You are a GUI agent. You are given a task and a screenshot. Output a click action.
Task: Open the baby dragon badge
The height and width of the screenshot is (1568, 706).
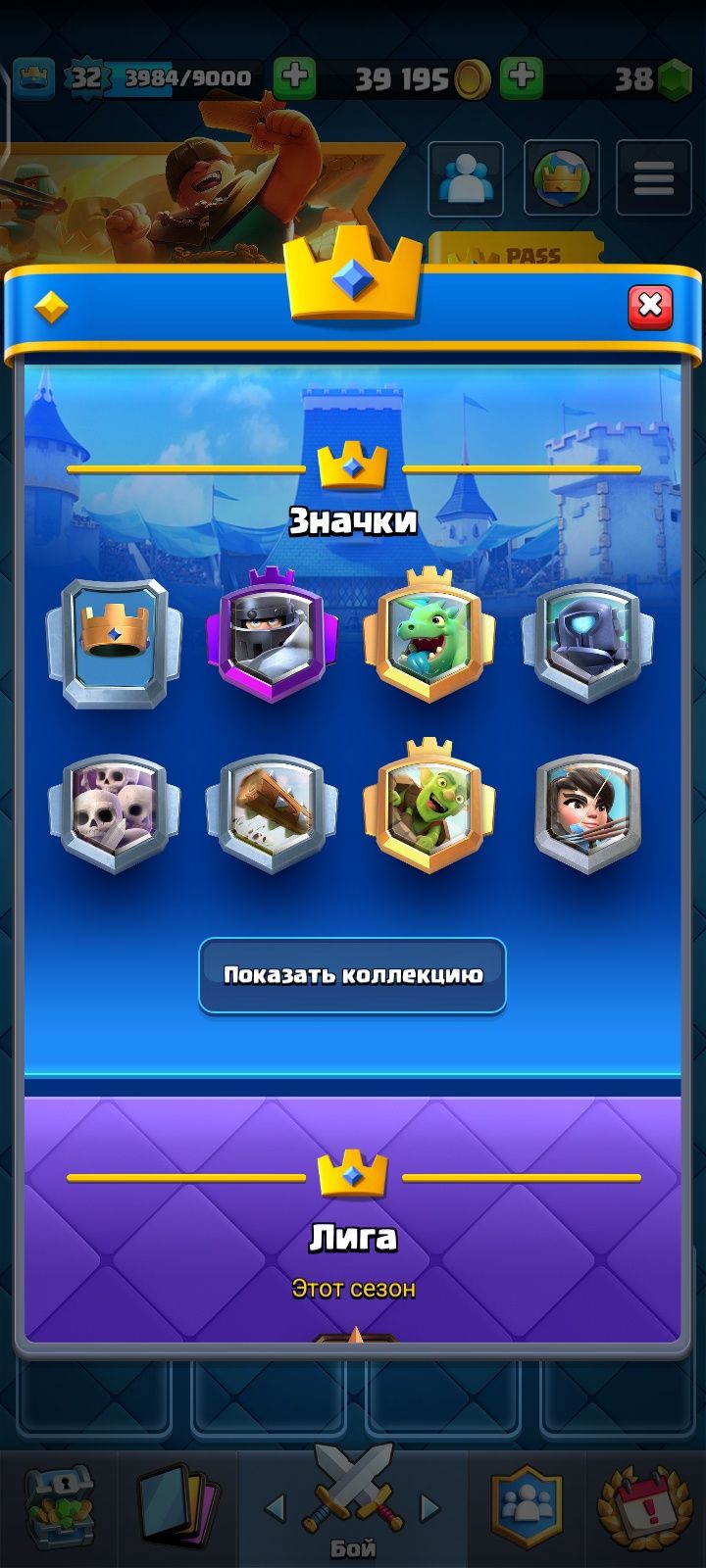pyautogui.click(x=429, y=635)
